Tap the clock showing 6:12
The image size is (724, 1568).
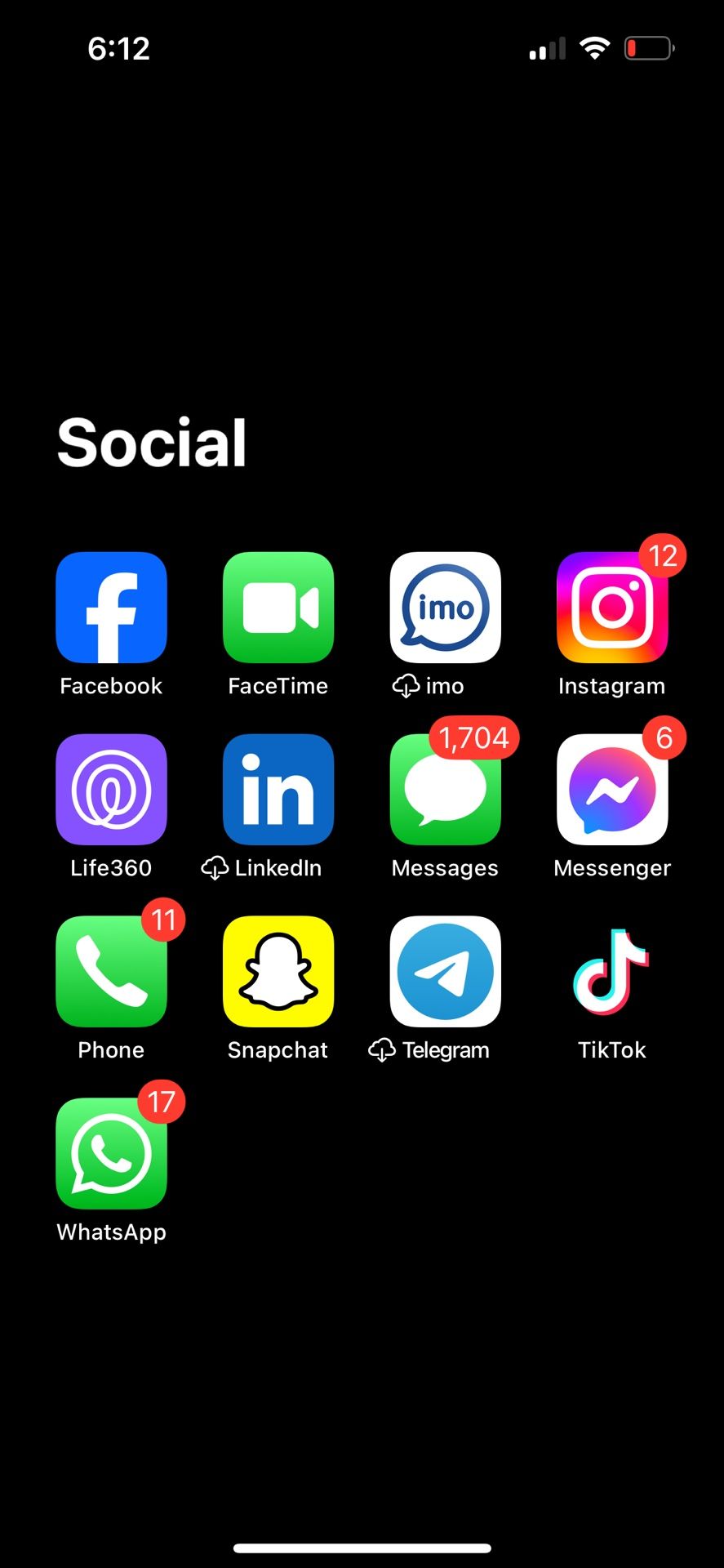coord(119,49)
